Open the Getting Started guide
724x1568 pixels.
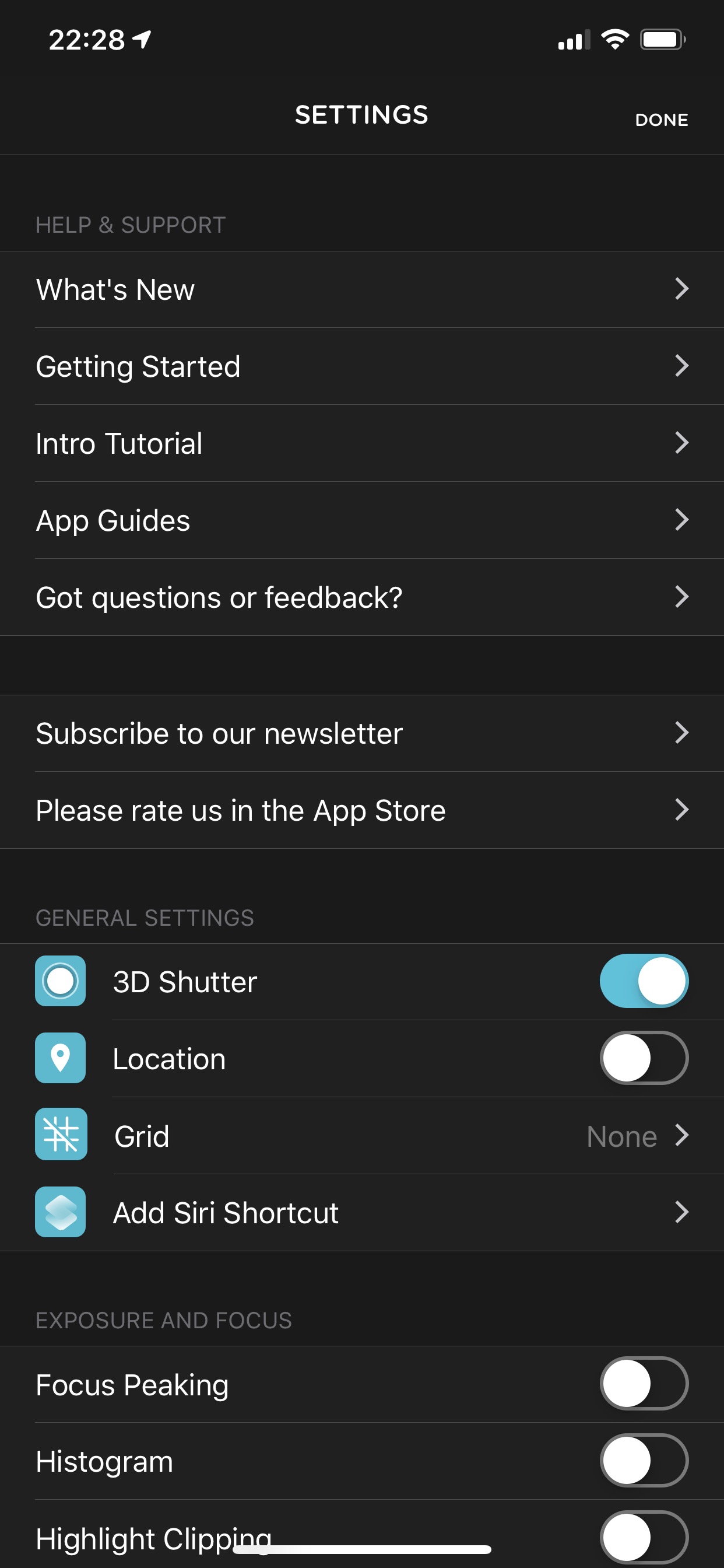(362, 366)
